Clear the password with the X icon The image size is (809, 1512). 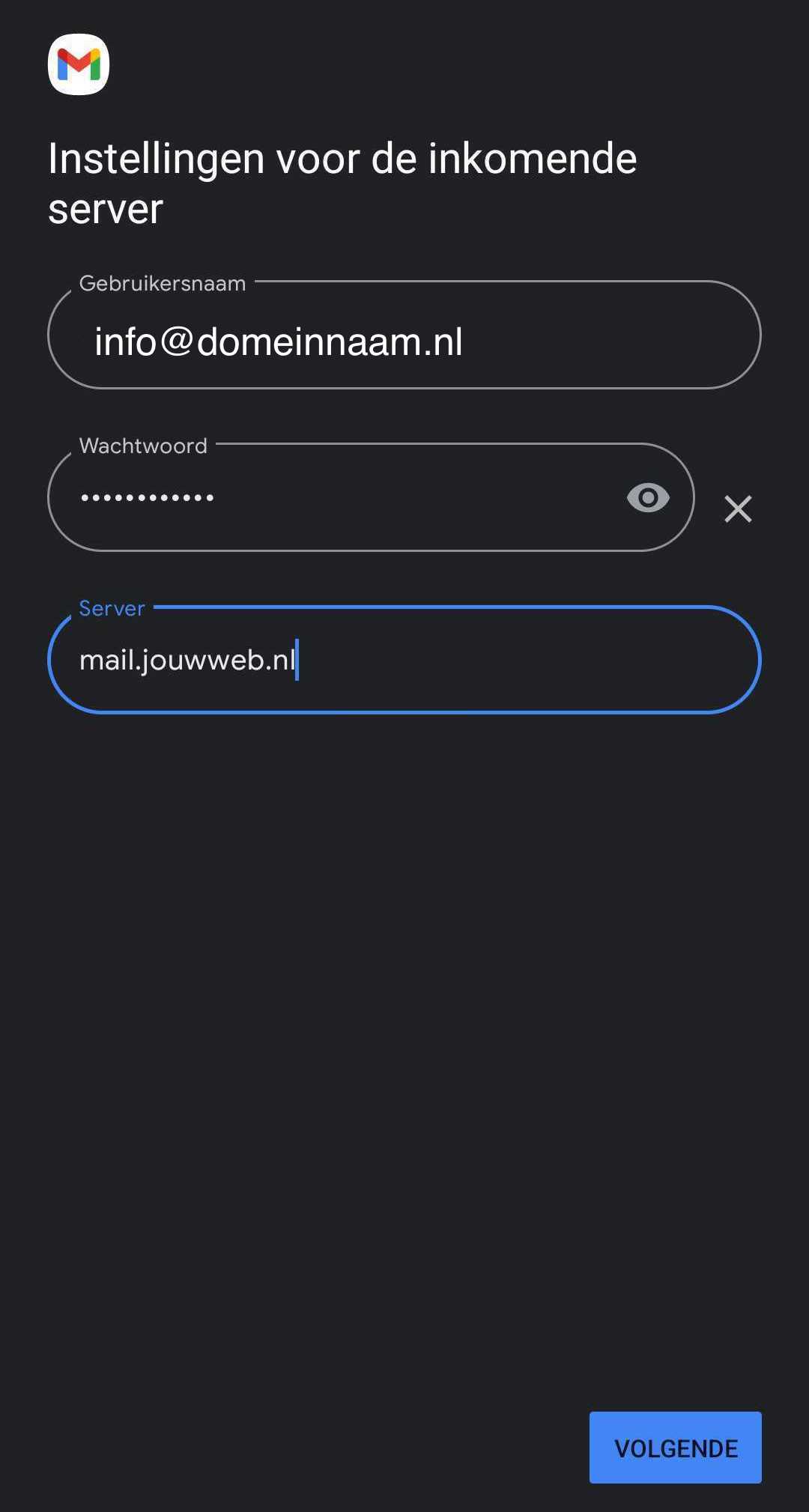(x=738, y=508)
